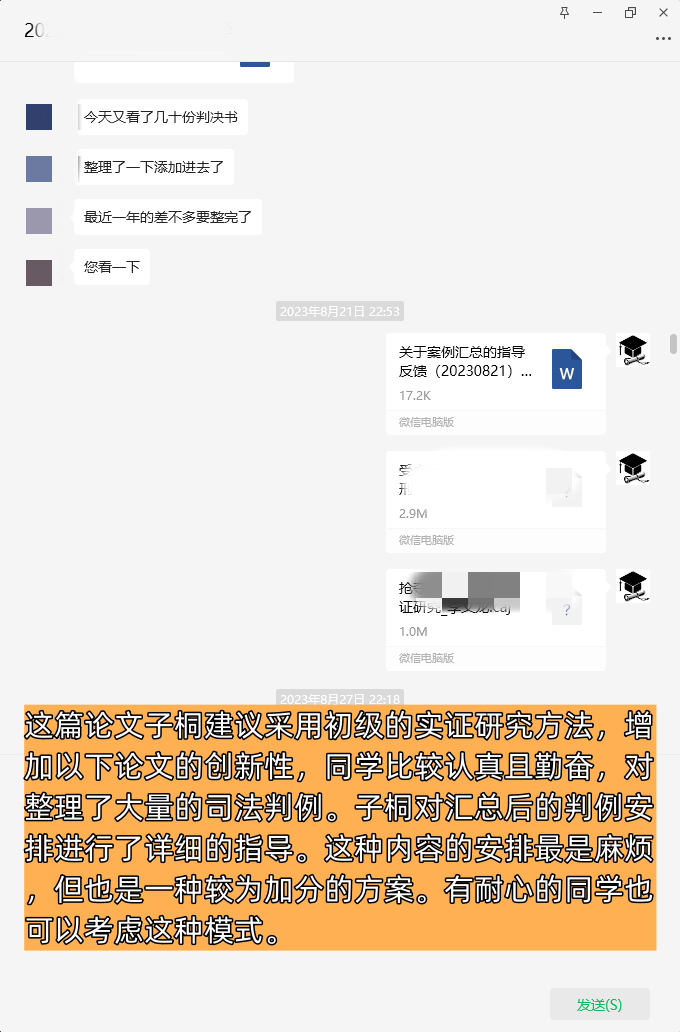Pin the chat window on top
Image resolution: width=680 pixels, height=1032 pixels.
click(x=565, y=12)
